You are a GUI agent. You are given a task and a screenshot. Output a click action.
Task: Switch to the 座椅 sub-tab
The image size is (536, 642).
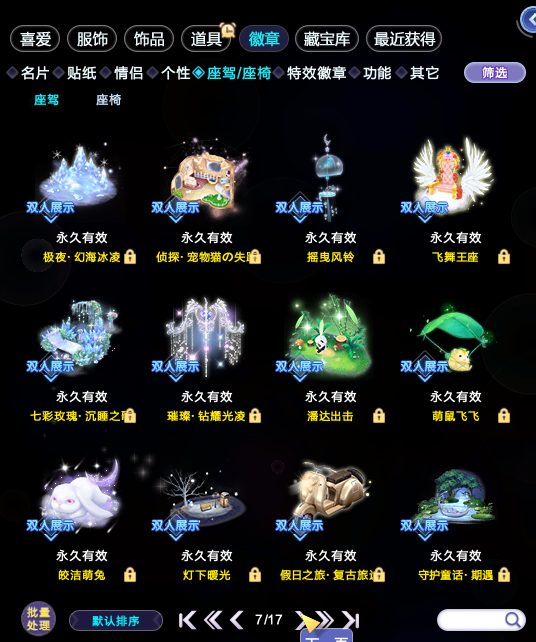pyautogui.click(x=109, y=99)
